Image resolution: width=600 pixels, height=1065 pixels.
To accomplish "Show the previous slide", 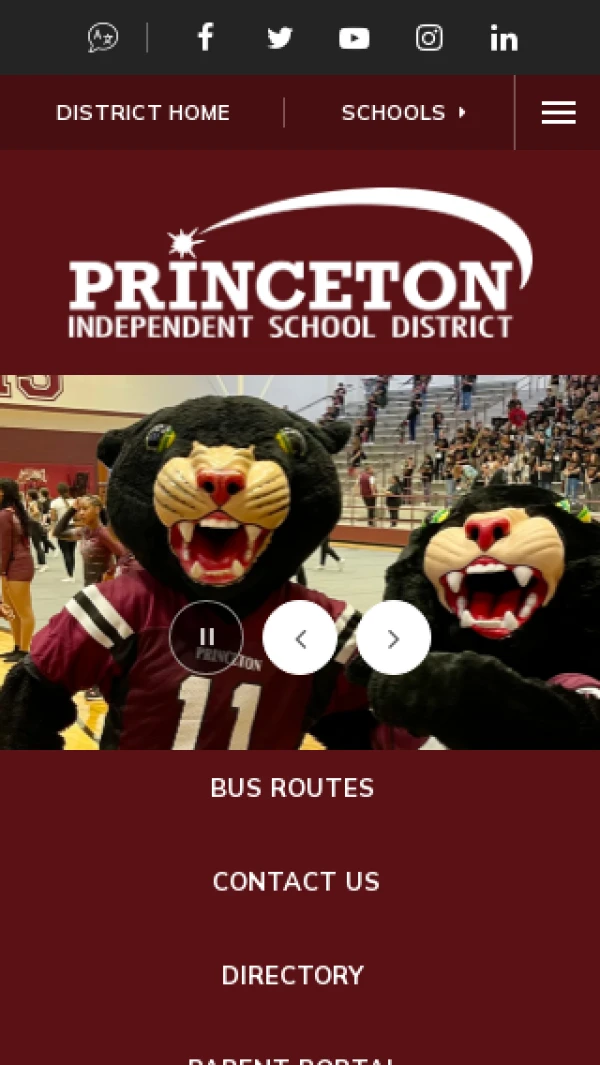I will pos(300,637).
